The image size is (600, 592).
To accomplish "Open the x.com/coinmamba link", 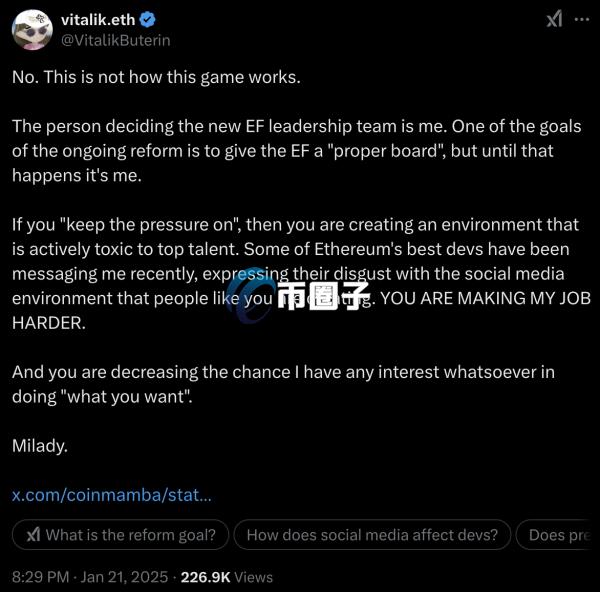I will tap(111, 495).
